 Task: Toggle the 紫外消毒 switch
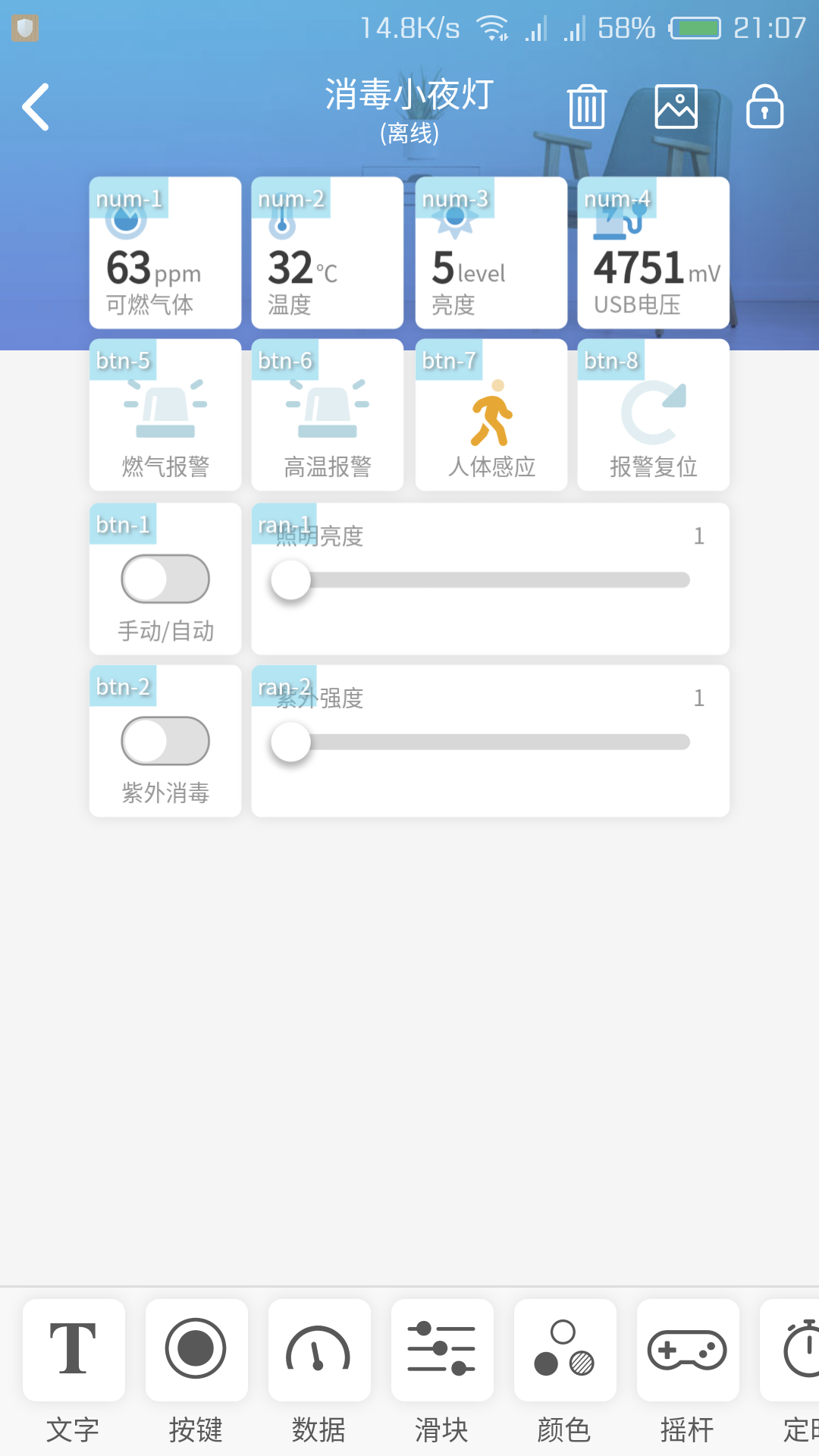point(165,742)
